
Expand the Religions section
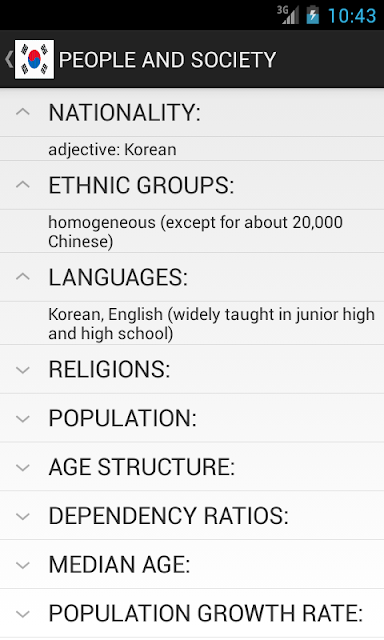192,369
